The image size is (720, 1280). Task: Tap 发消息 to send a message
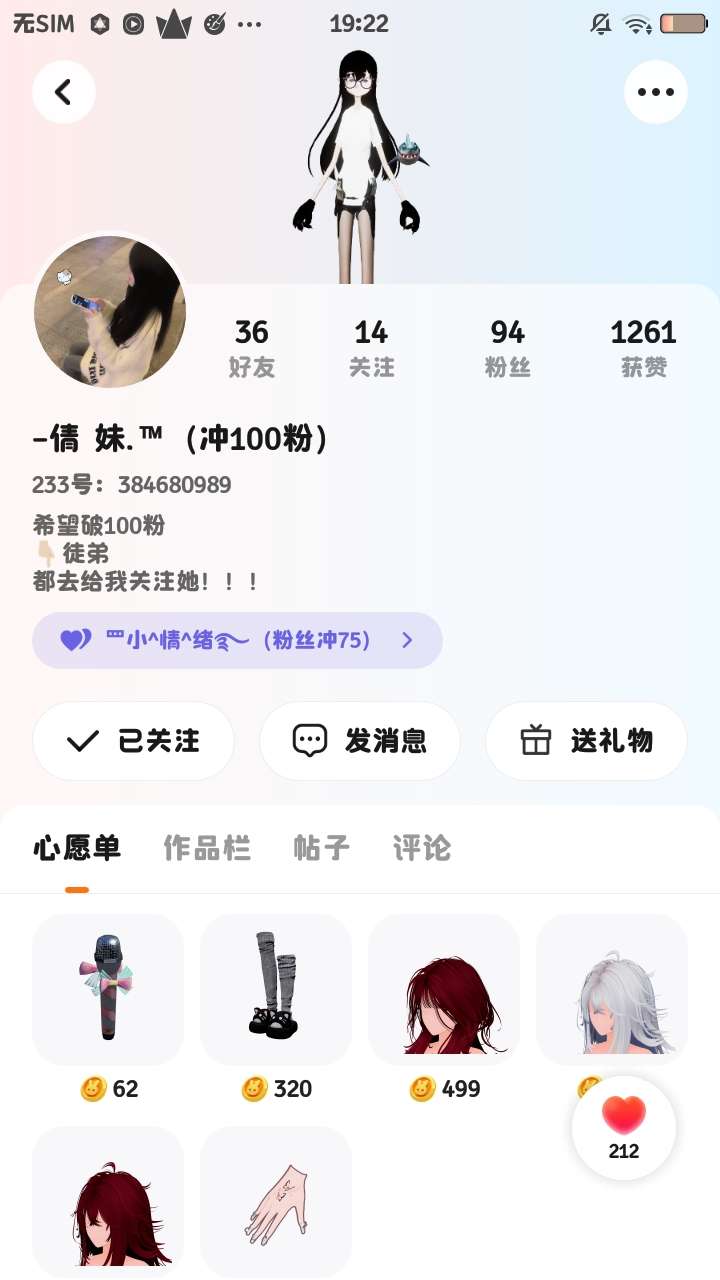[360, 741]
